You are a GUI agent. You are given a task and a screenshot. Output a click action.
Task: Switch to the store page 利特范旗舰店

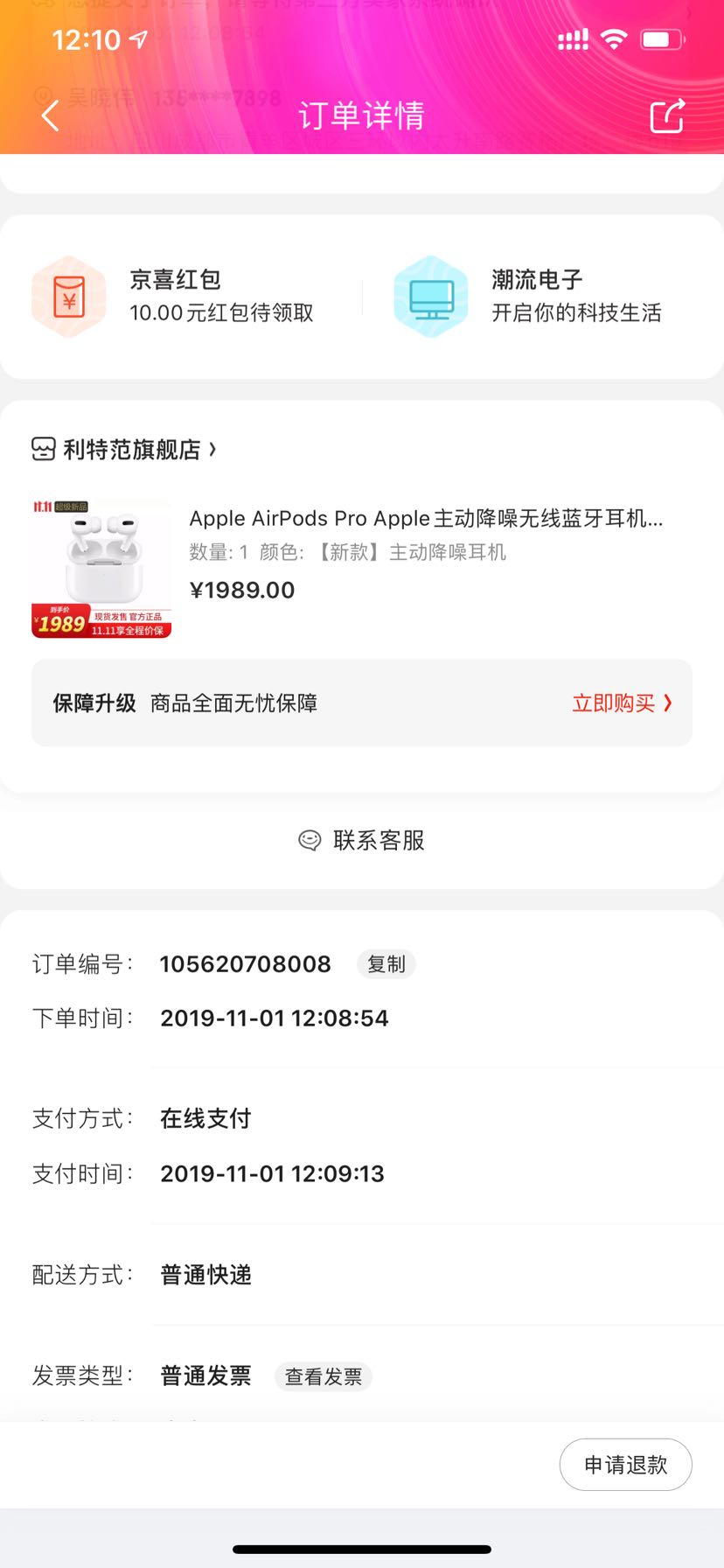pyautogui.click(x=131, y=449)
